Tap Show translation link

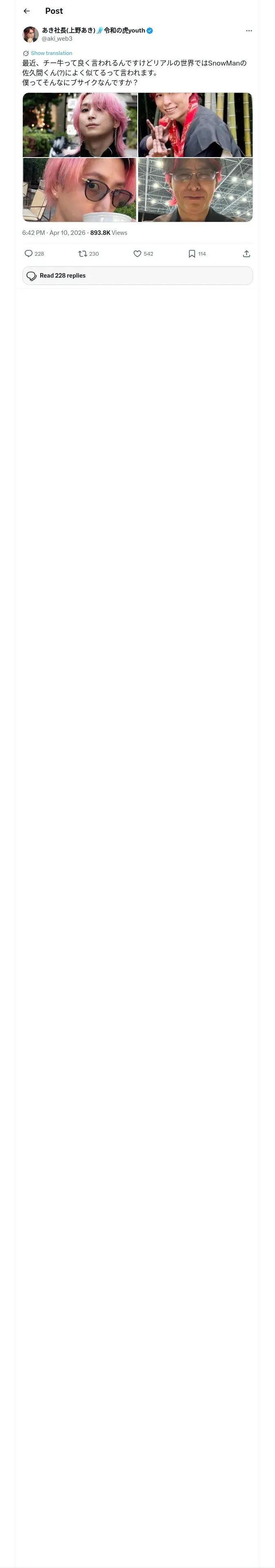pyautogui.click(x=51, y=54)
